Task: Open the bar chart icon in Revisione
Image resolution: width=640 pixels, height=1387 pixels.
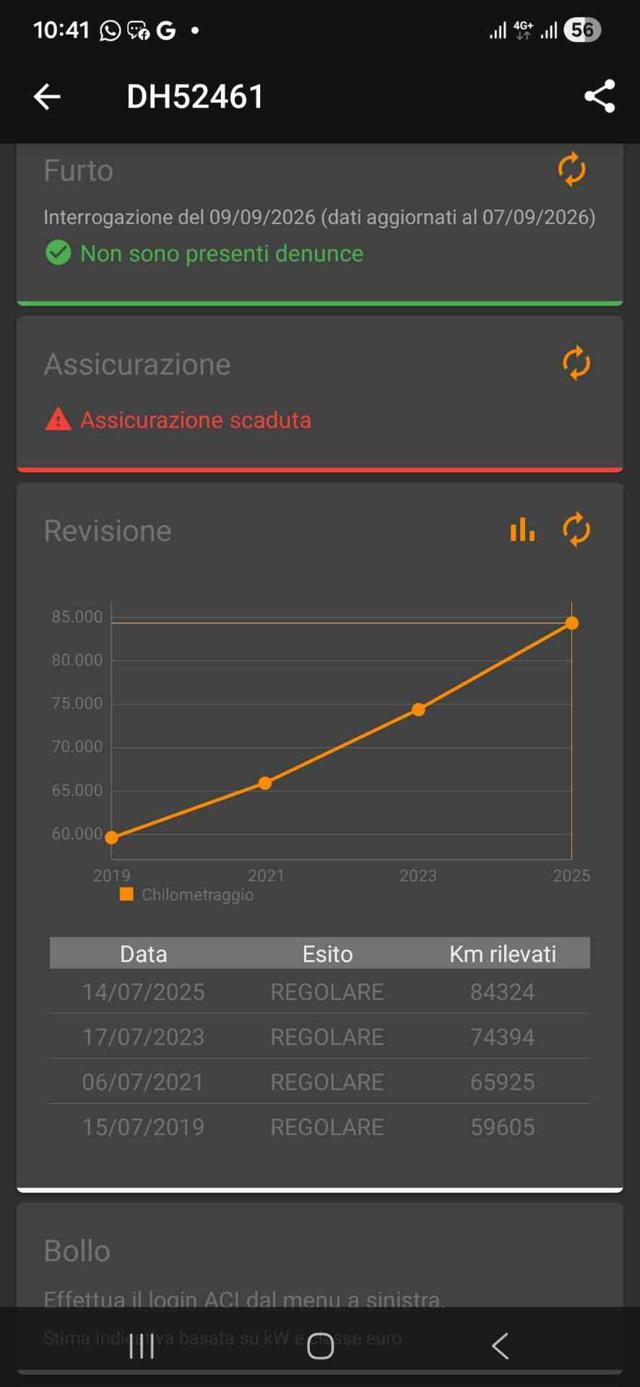Action: 522,530
